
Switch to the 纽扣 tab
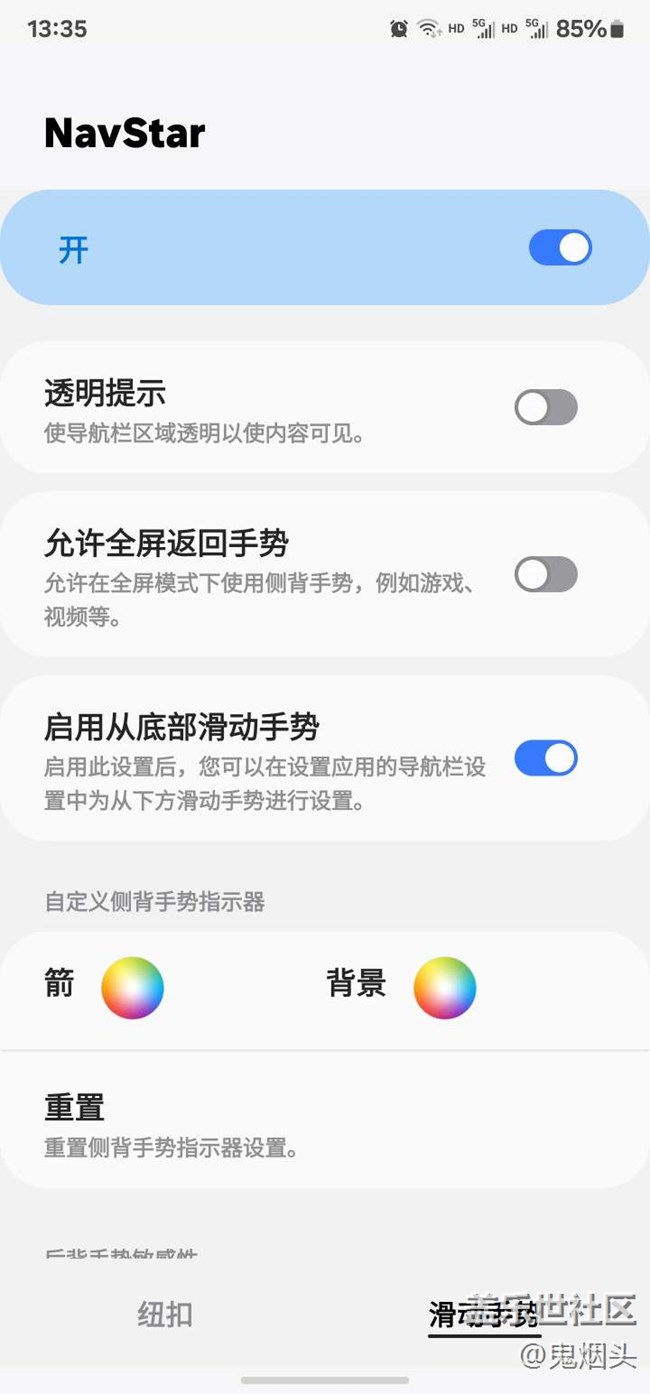(x=165, y=1314)
